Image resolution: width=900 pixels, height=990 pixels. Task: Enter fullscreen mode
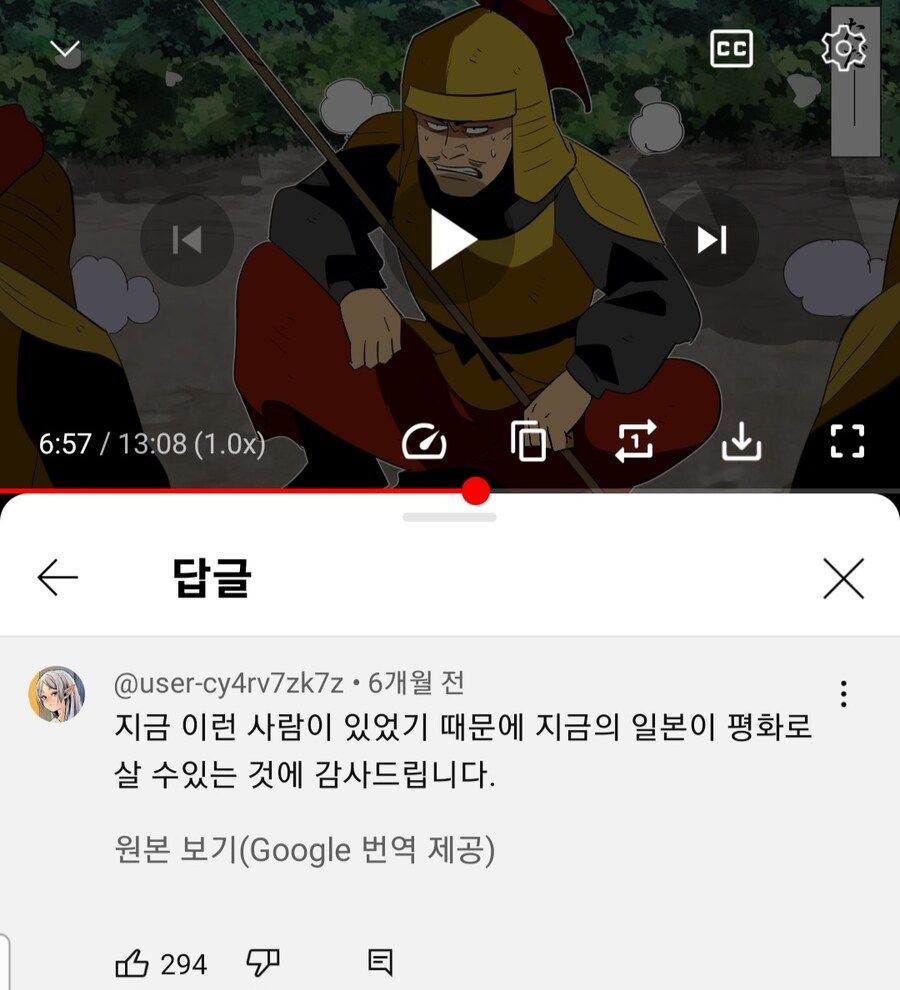(847, 441)
